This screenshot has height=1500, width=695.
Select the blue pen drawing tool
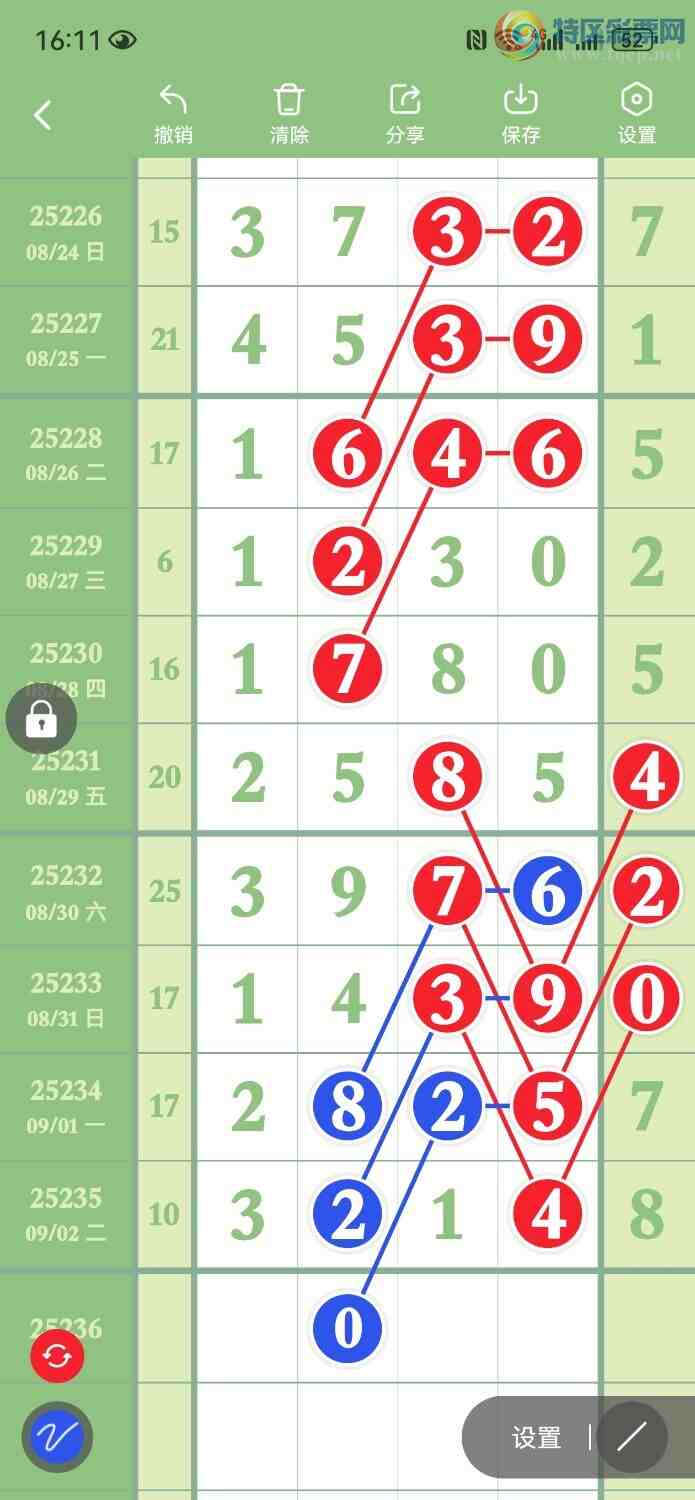point(57,1438)
